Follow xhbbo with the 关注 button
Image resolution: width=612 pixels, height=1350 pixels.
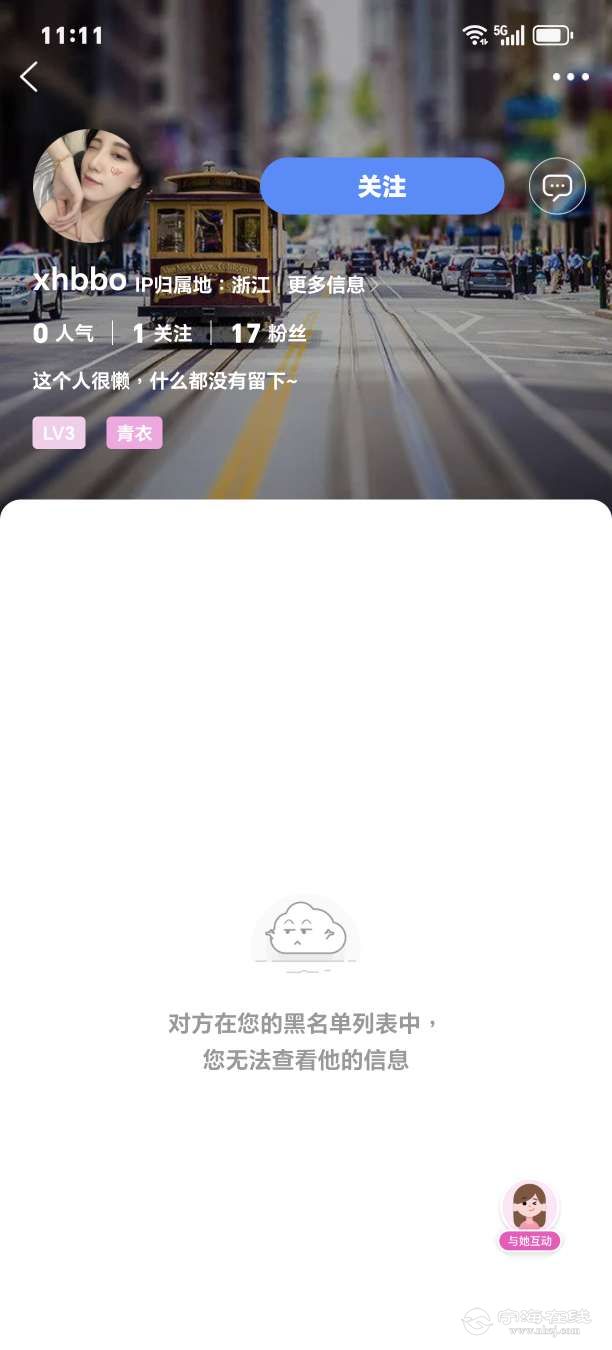pyautogui.click(x=382, y=186)
